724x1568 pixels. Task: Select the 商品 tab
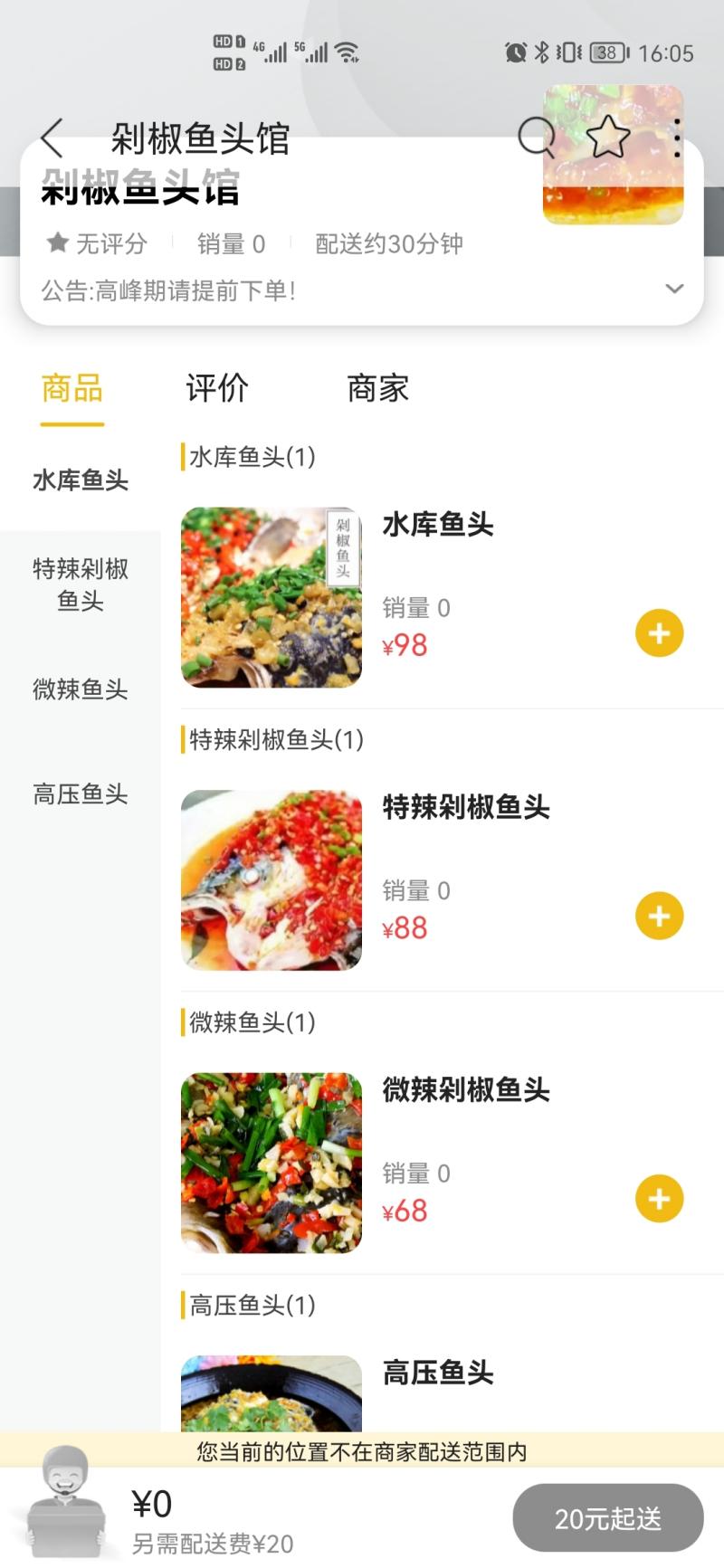pyautogui.click(x=72, y=388)
